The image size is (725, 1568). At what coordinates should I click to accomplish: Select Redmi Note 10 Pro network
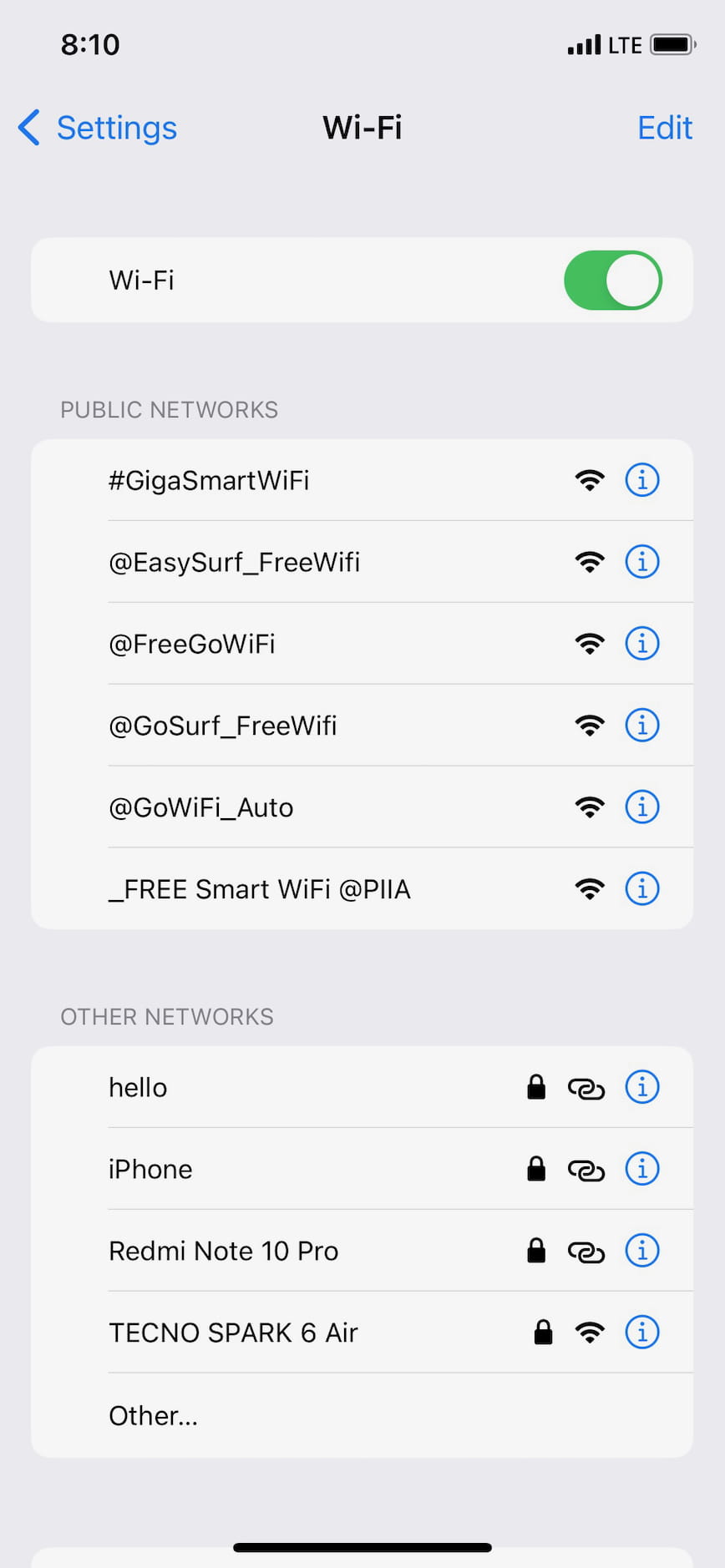click(224, 1251)
